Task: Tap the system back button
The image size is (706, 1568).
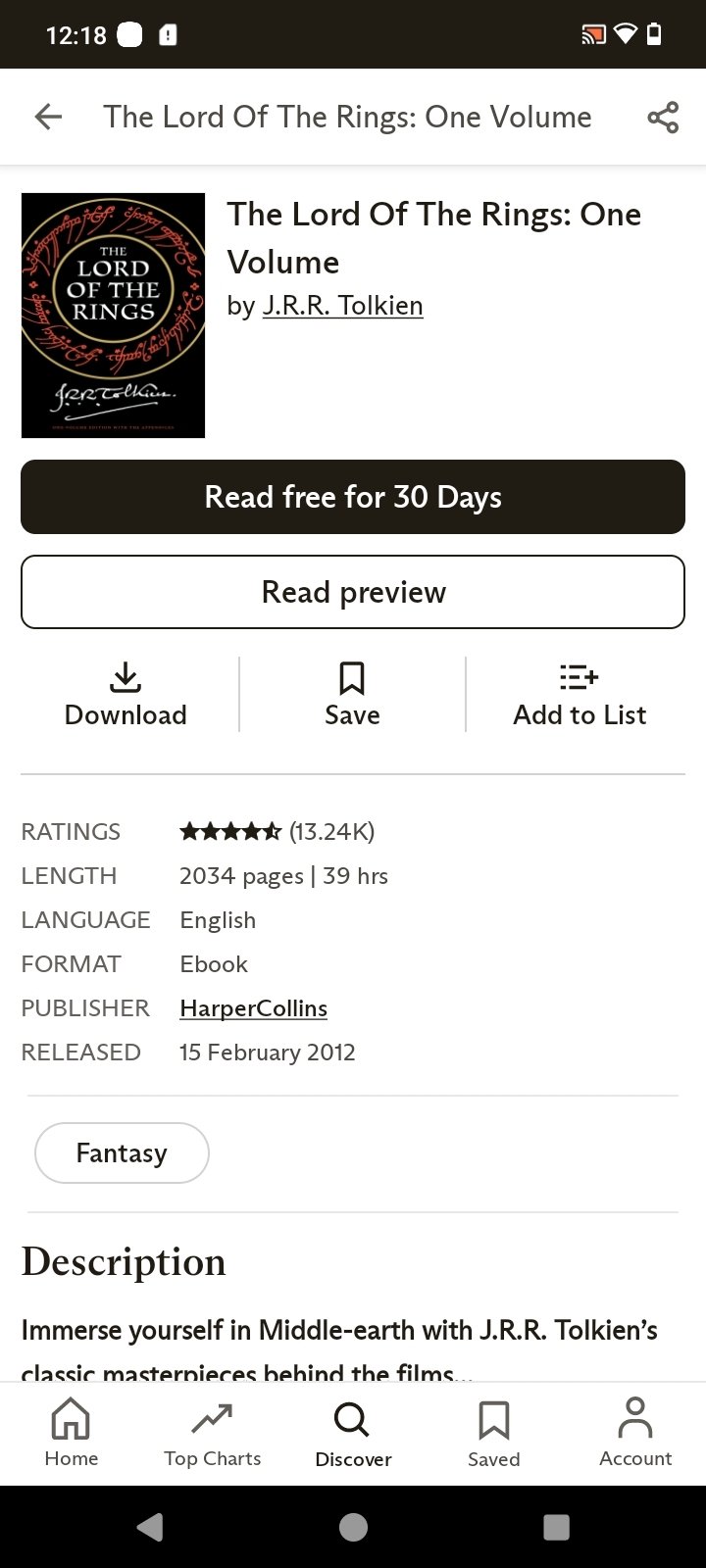Action: 150,1527
